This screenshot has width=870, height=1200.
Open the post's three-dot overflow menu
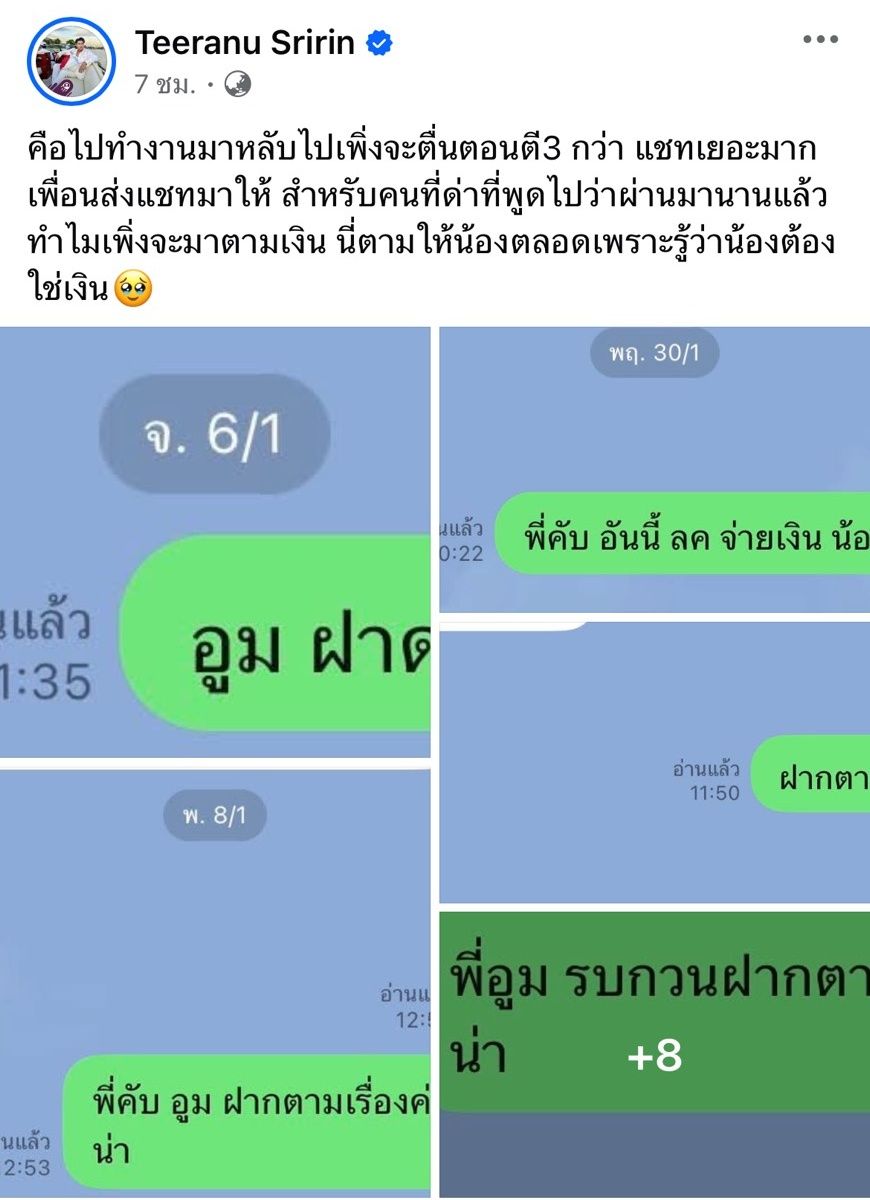pos(821,40)
